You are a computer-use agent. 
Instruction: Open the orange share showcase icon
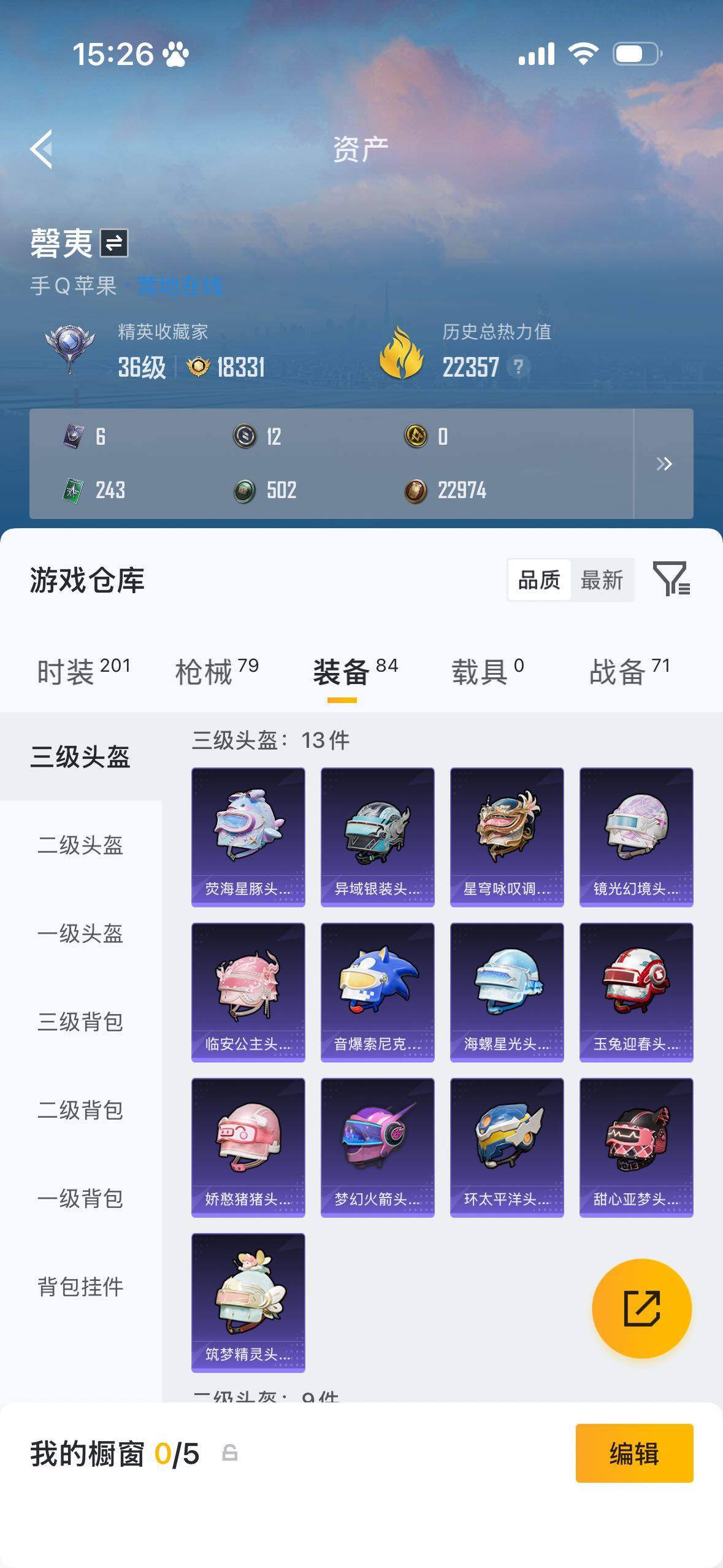(x=641, y=1308)
